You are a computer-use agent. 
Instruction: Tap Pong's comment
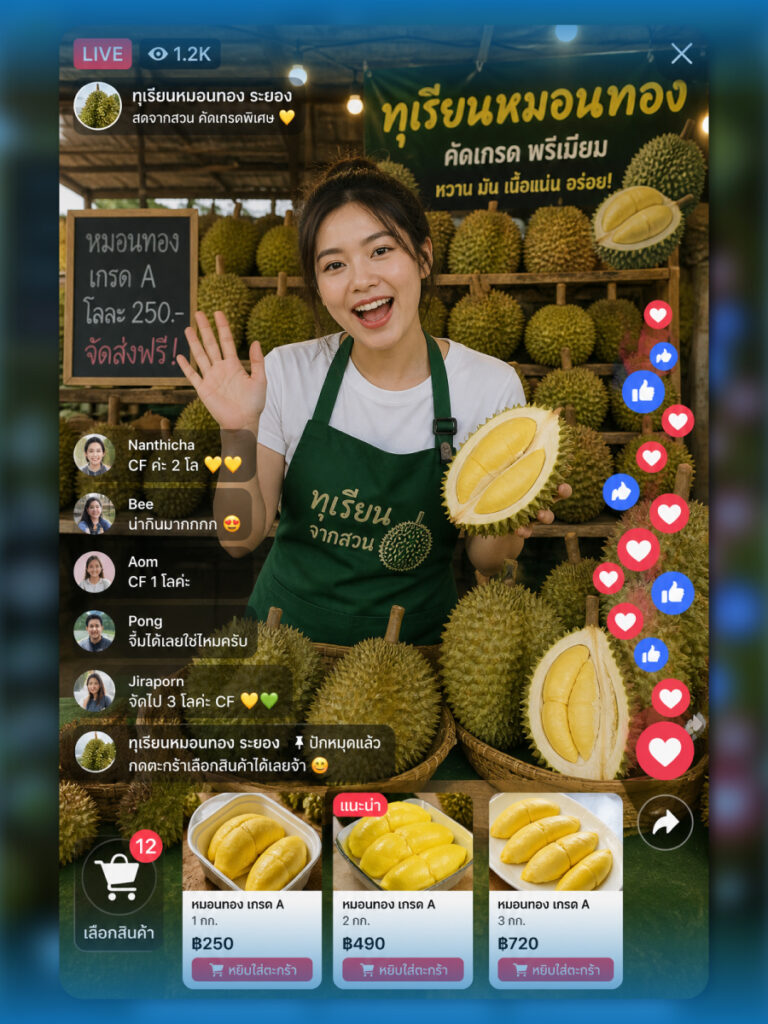click(x=163, y=631)
